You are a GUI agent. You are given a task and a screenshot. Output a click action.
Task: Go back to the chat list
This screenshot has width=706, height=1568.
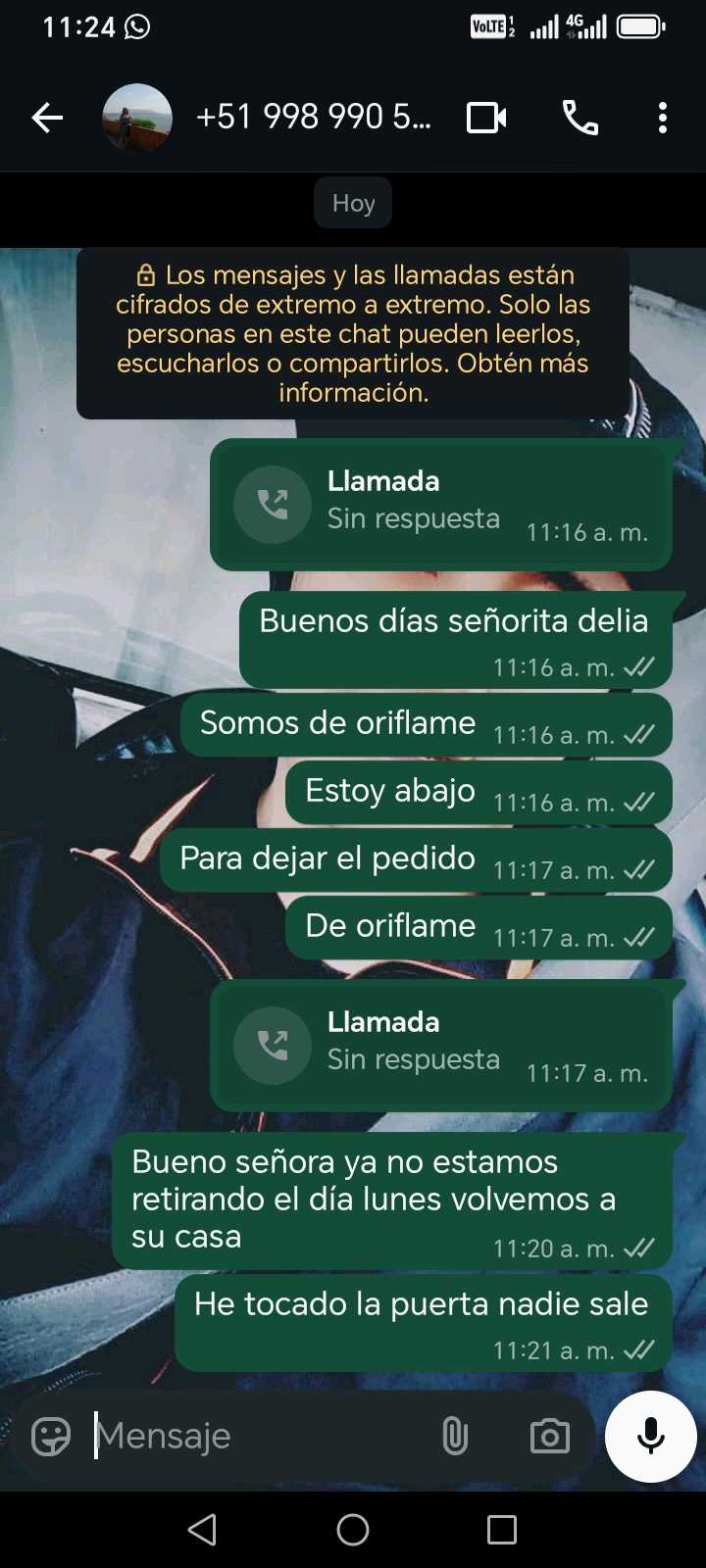pos(47,119)
